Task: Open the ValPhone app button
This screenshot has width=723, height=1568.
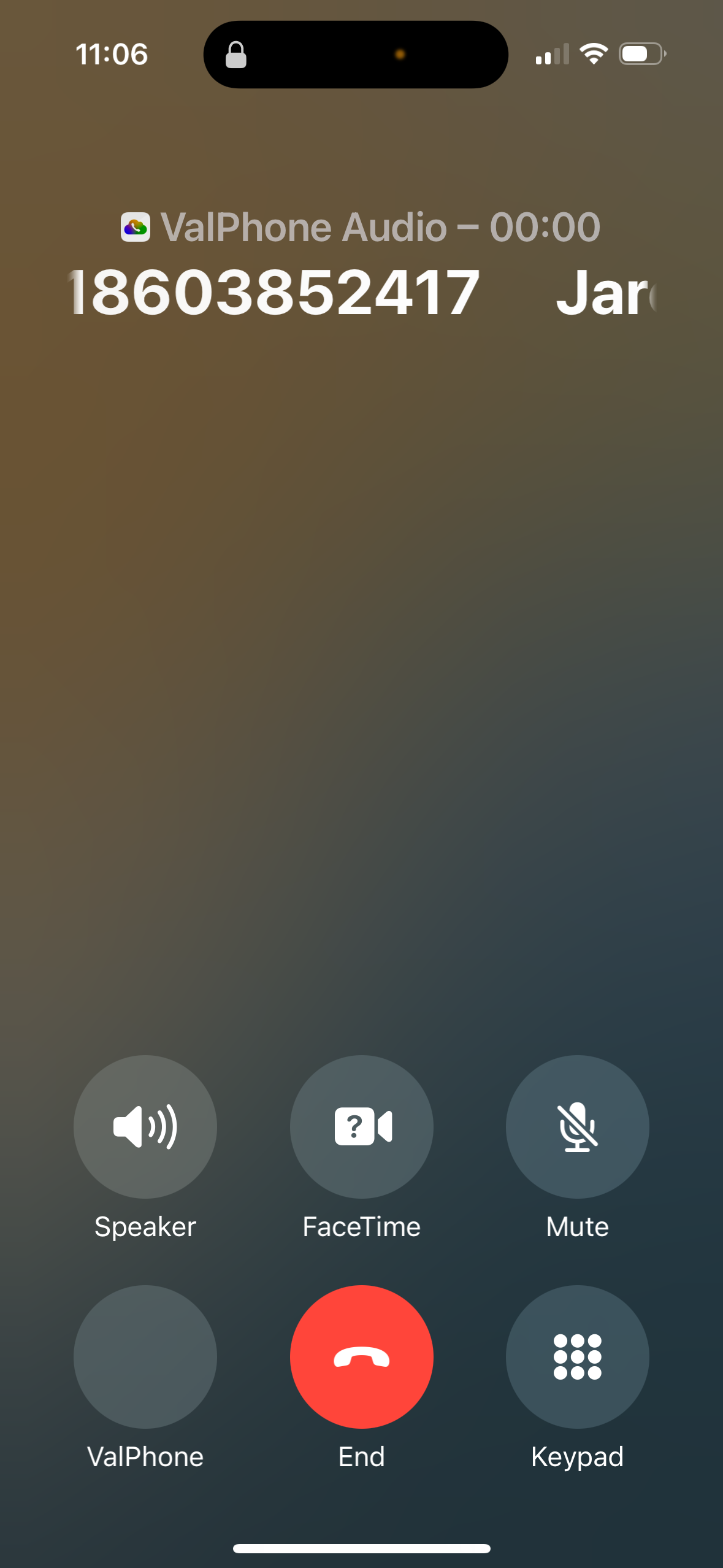Action: coord(145,1356)
